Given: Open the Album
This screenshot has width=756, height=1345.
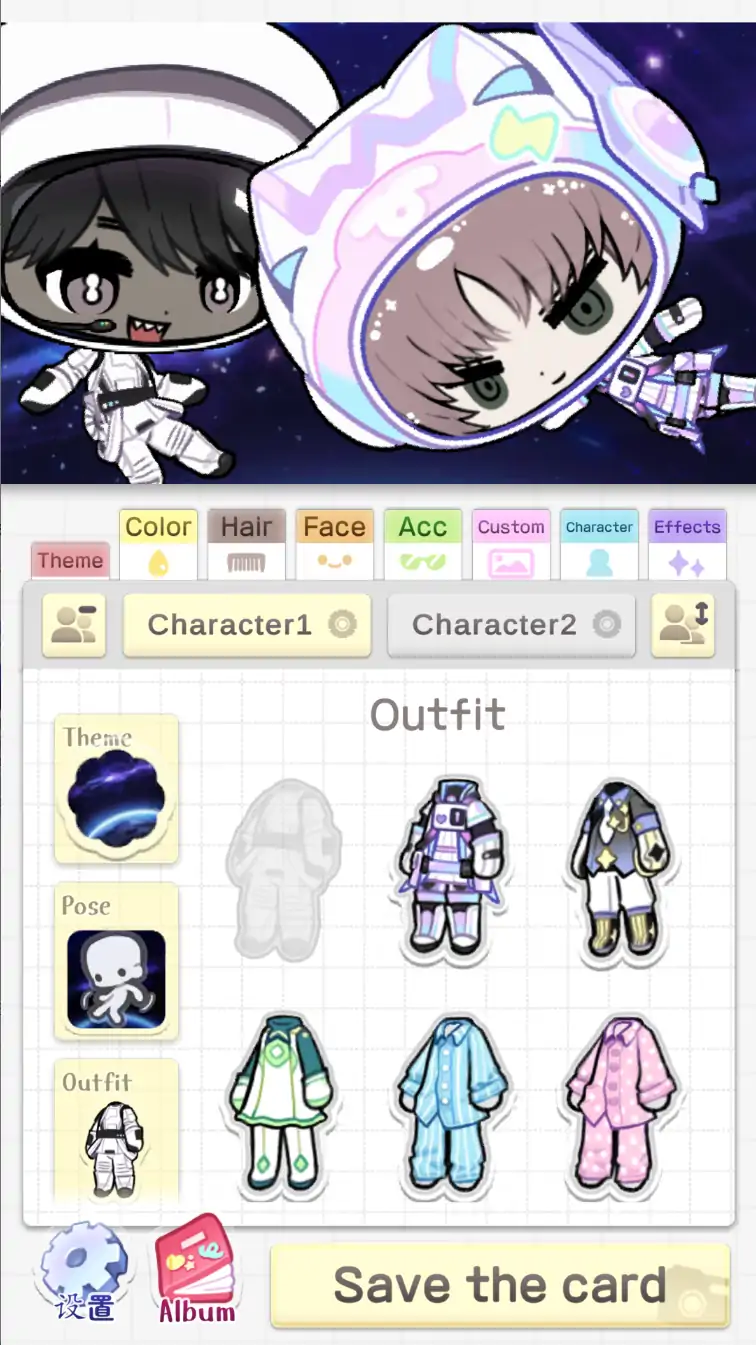Looking at the screenshot, I should pyautogui.click(x=195, y=1272).
